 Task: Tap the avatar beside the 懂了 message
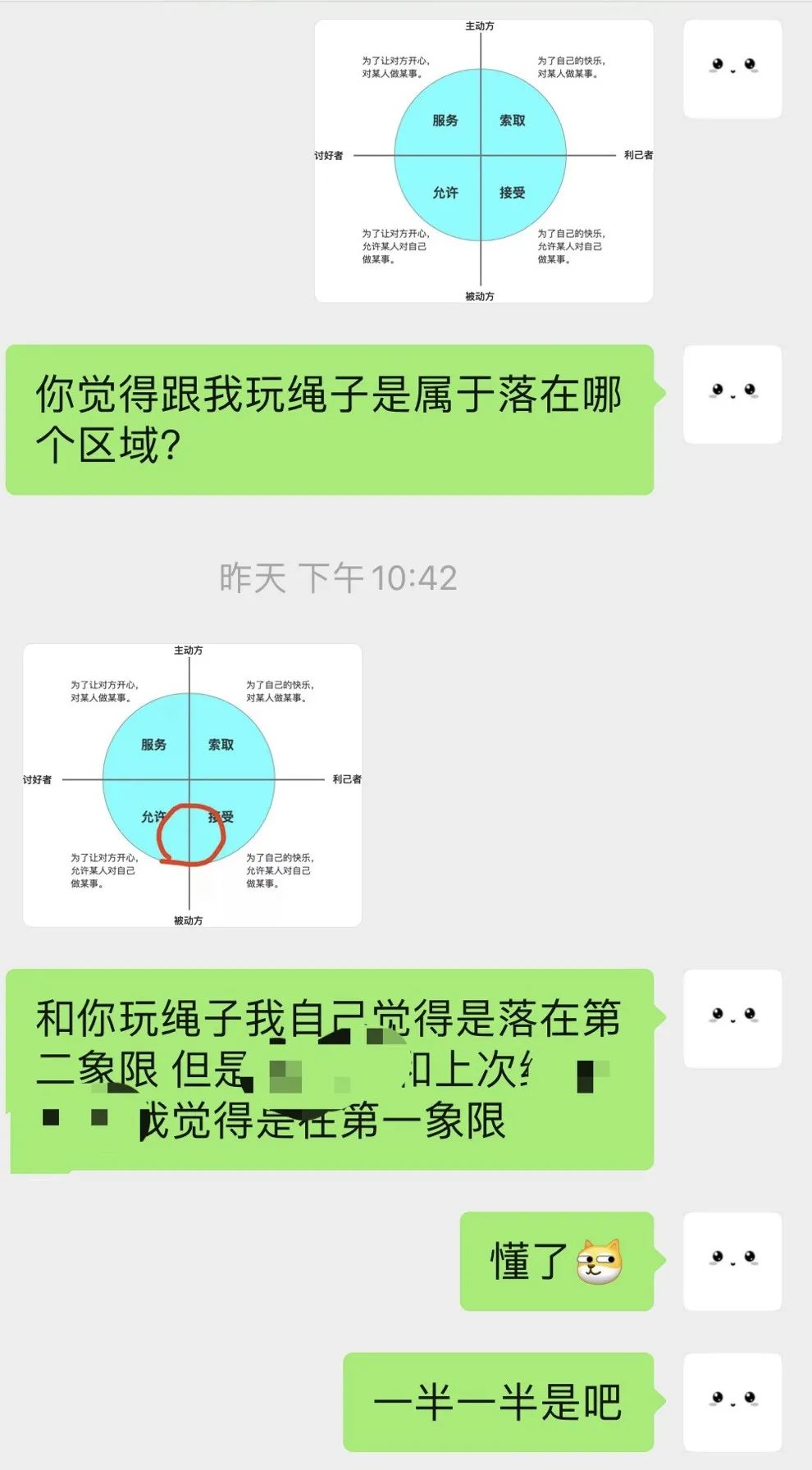point(732,1261)
